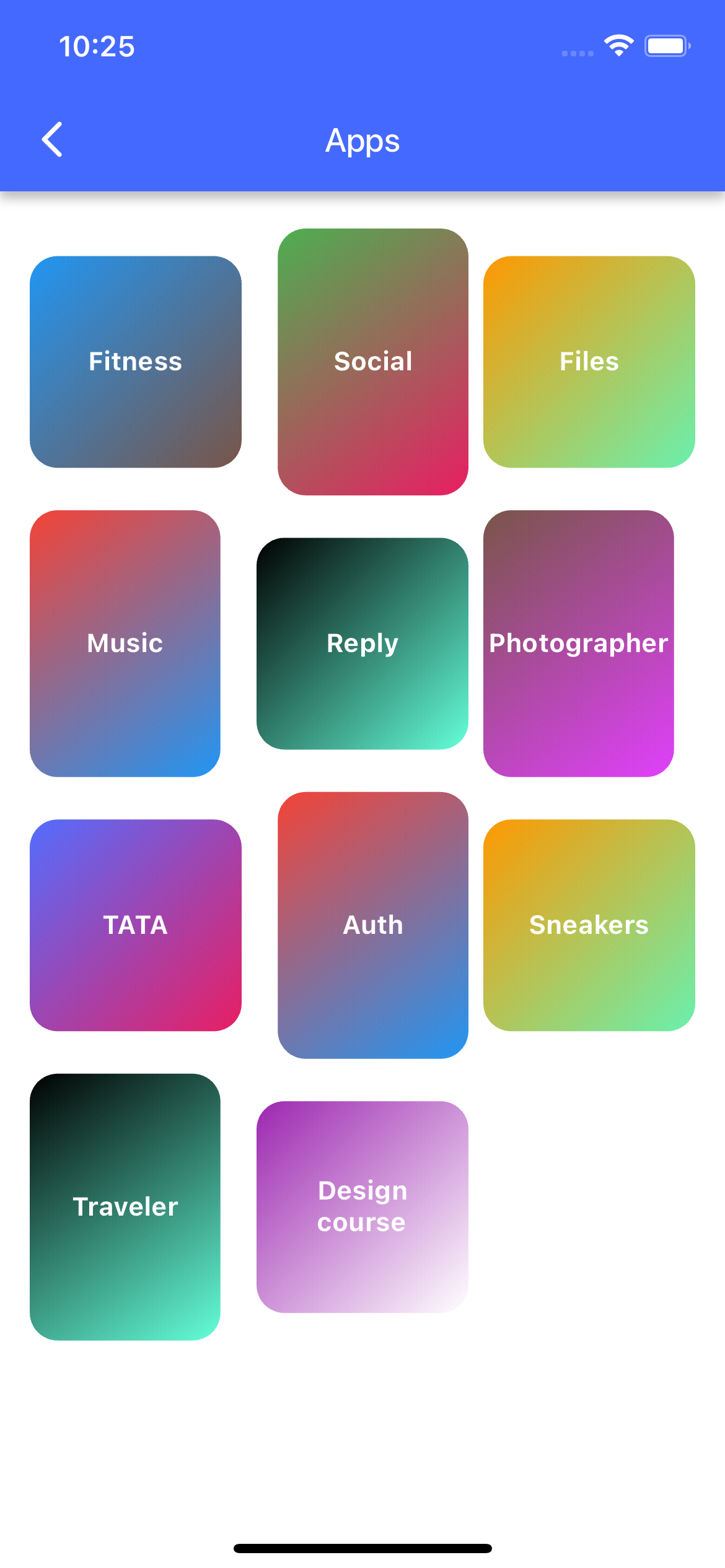This screenshot has height=1568, width=725.
Task: View the Photographer app tile
Action: [578, 643]
